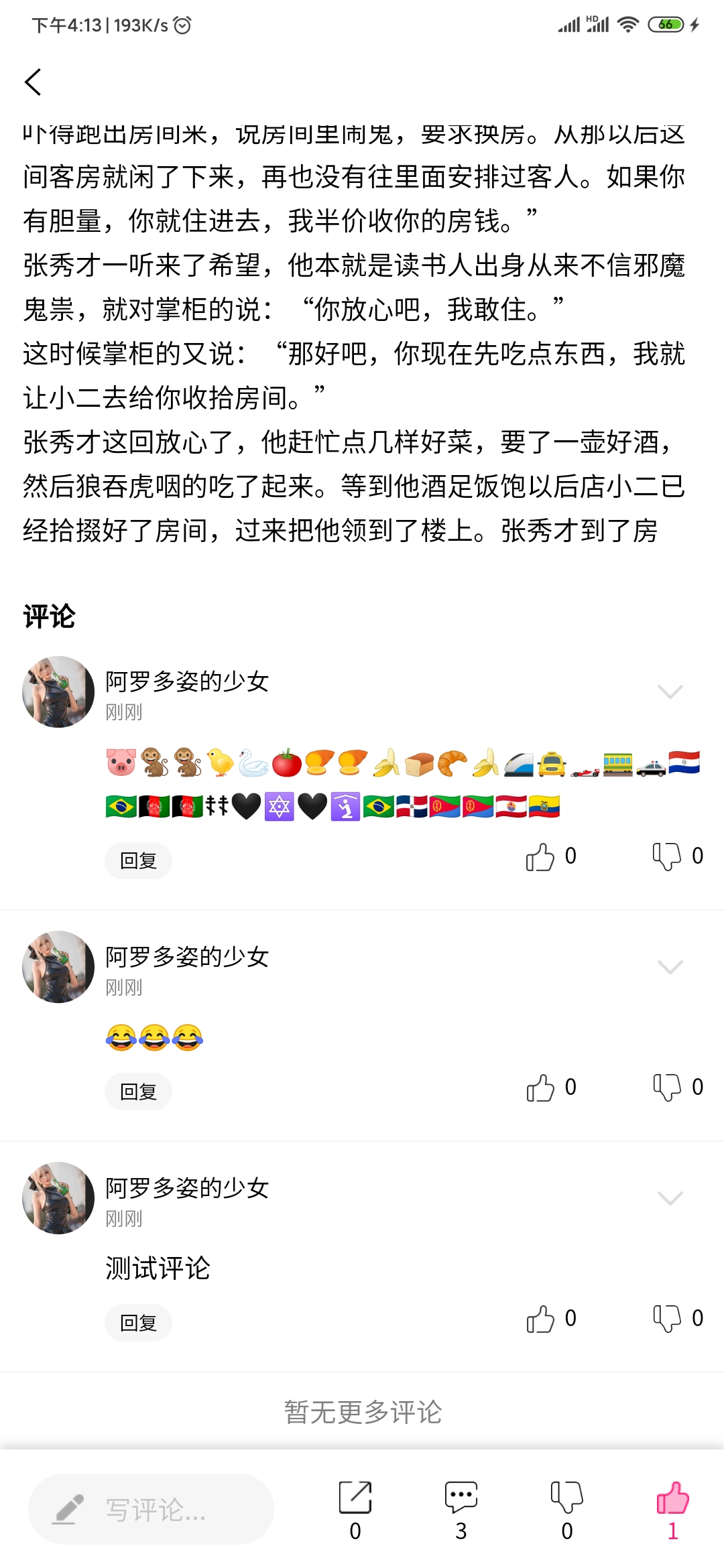Reply to the laughing emoji comment
Viewport: 724px width, 1568px height.
click(x=138, y=1092)
